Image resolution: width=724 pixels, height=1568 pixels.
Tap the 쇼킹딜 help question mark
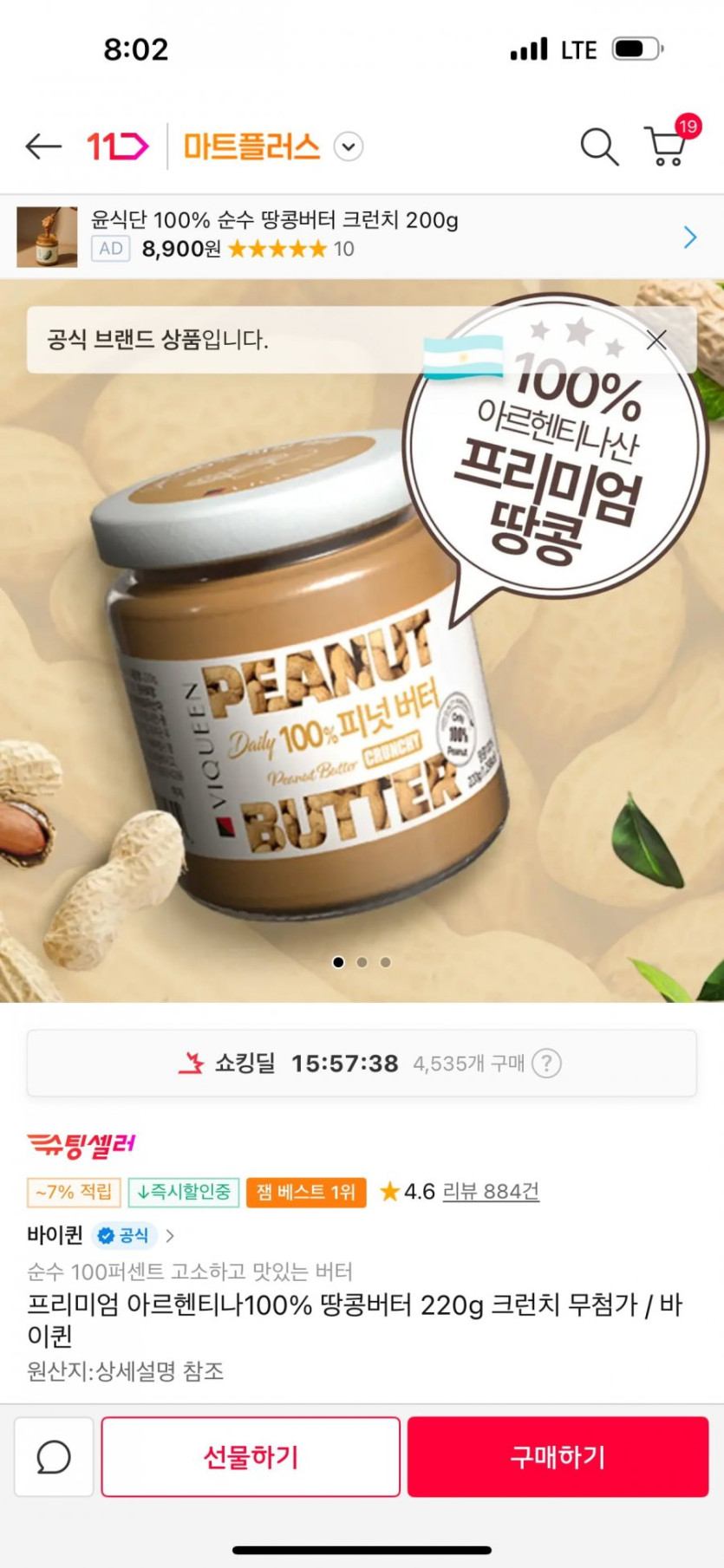pyautogui.click(x=546, y=1063)
